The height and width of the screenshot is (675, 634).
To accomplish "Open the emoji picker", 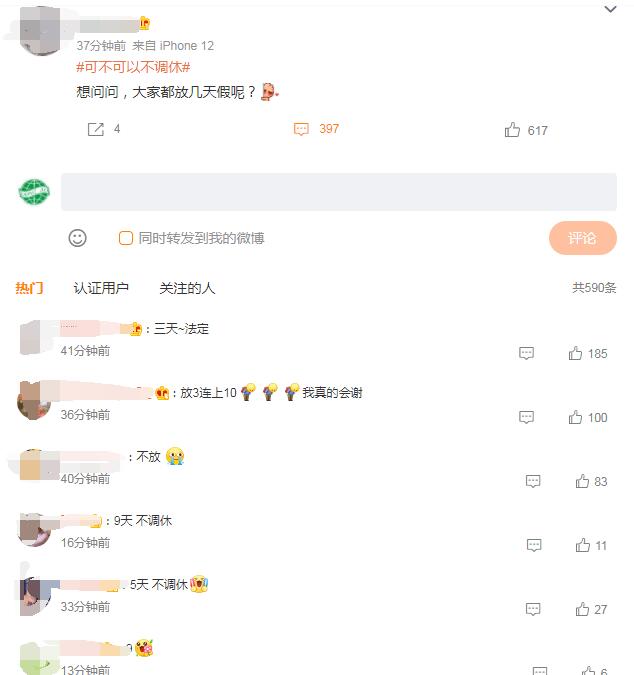I will (x=78, y=238).
